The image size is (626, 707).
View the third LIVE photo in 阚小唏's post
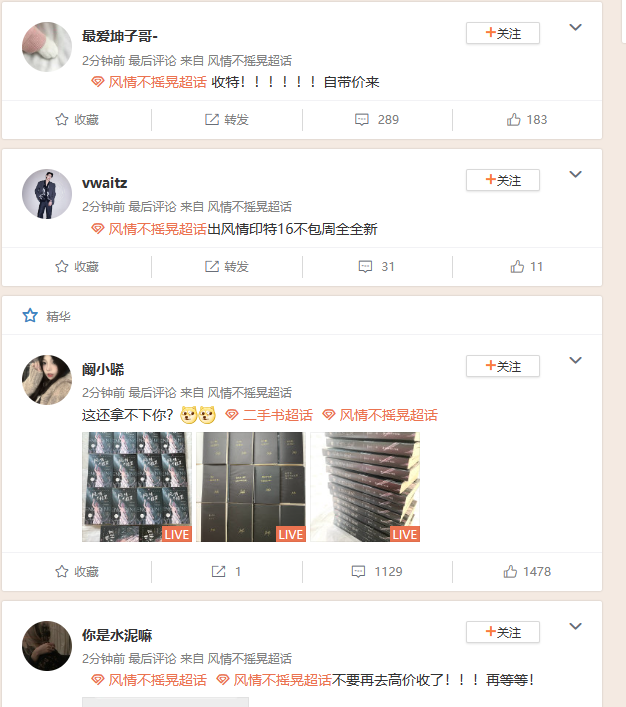[x=365, y=487]
